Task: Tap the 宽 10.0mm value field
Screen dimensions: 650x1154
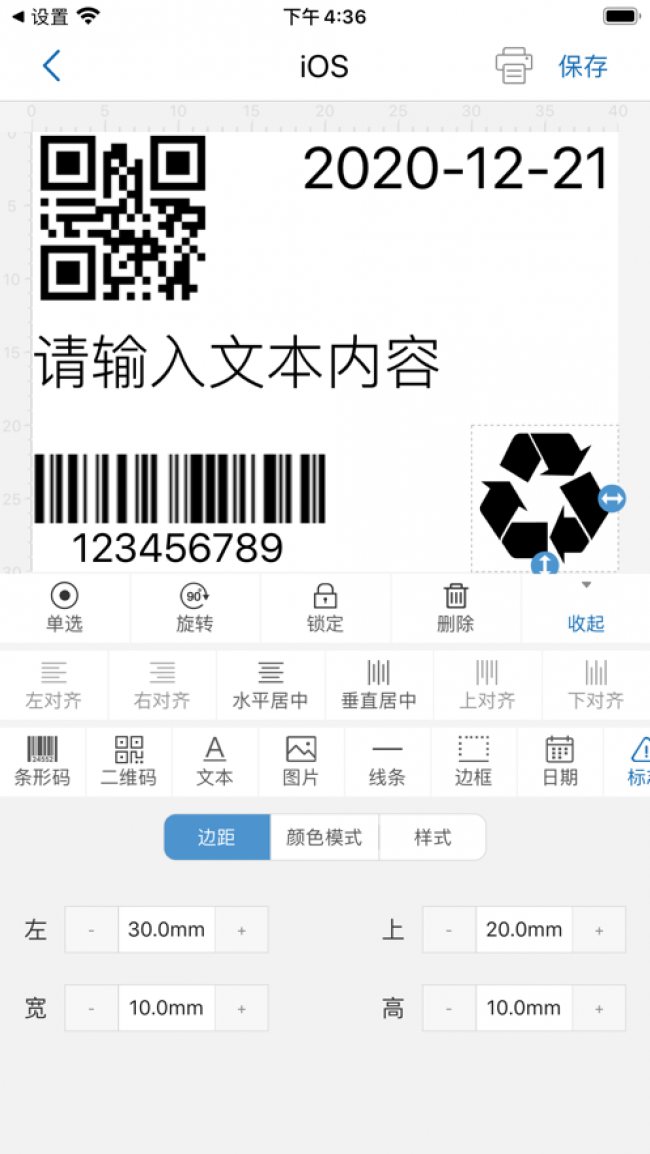Action: (166, 1008)
